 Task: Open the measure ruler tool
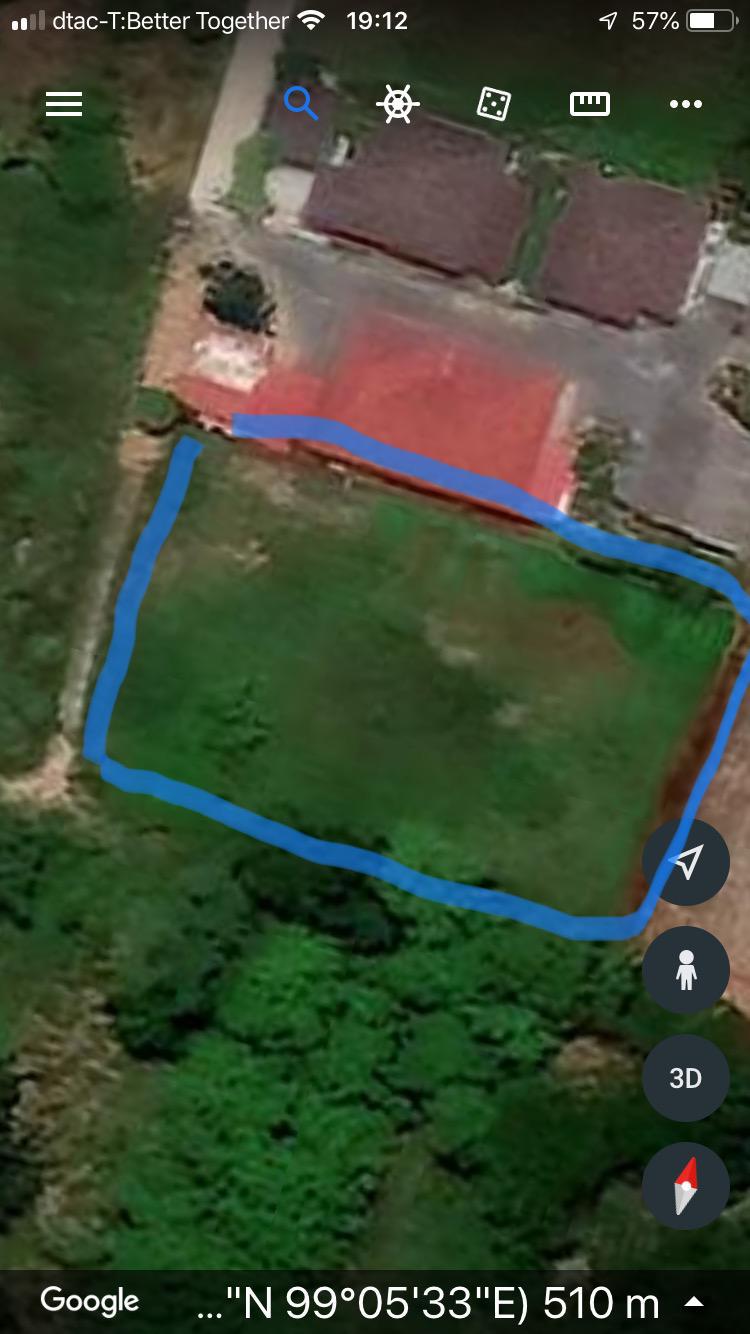click(590, 104)
